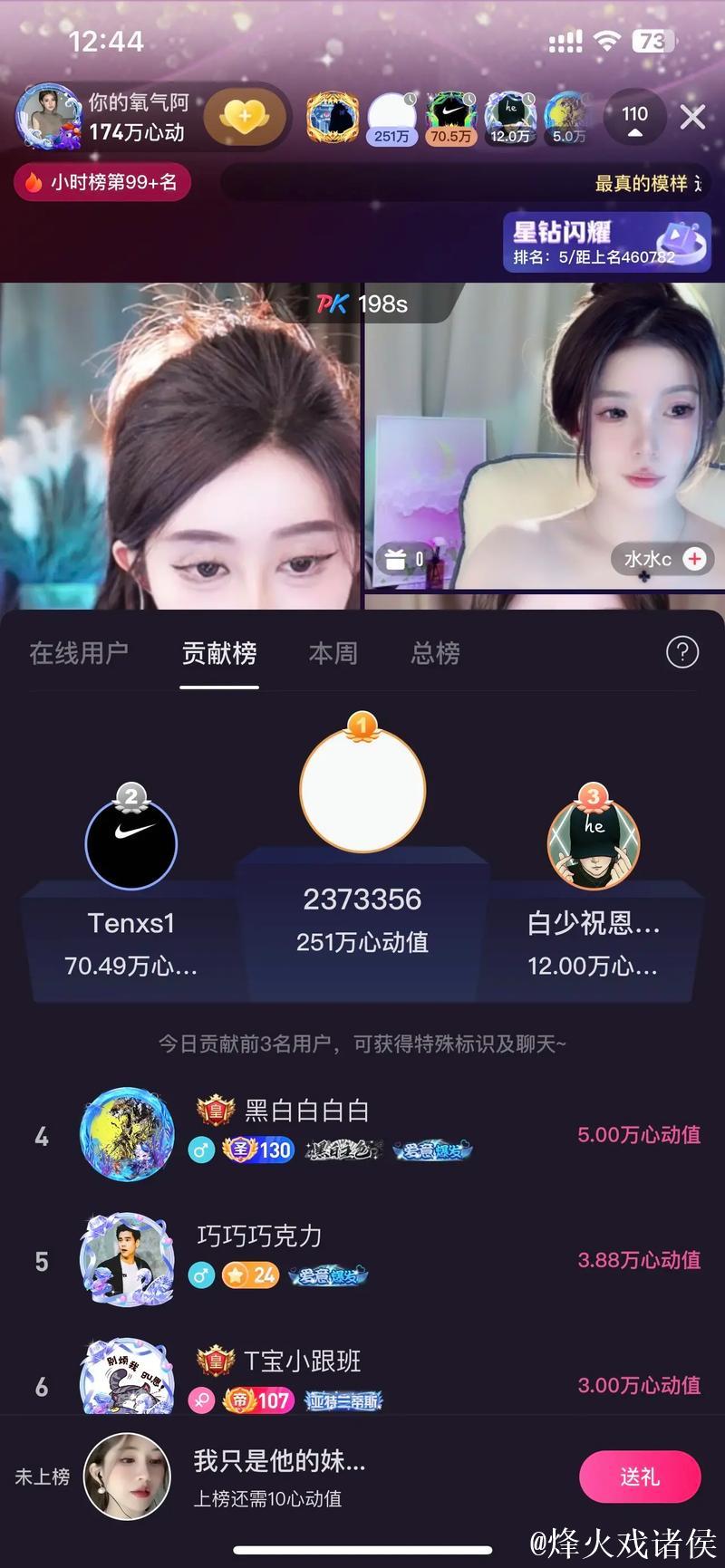The height and width of the screenshot is (1568, 725).
Task: Open the gift box counter on 水水c's stream
Action: (x=399, y=560)
